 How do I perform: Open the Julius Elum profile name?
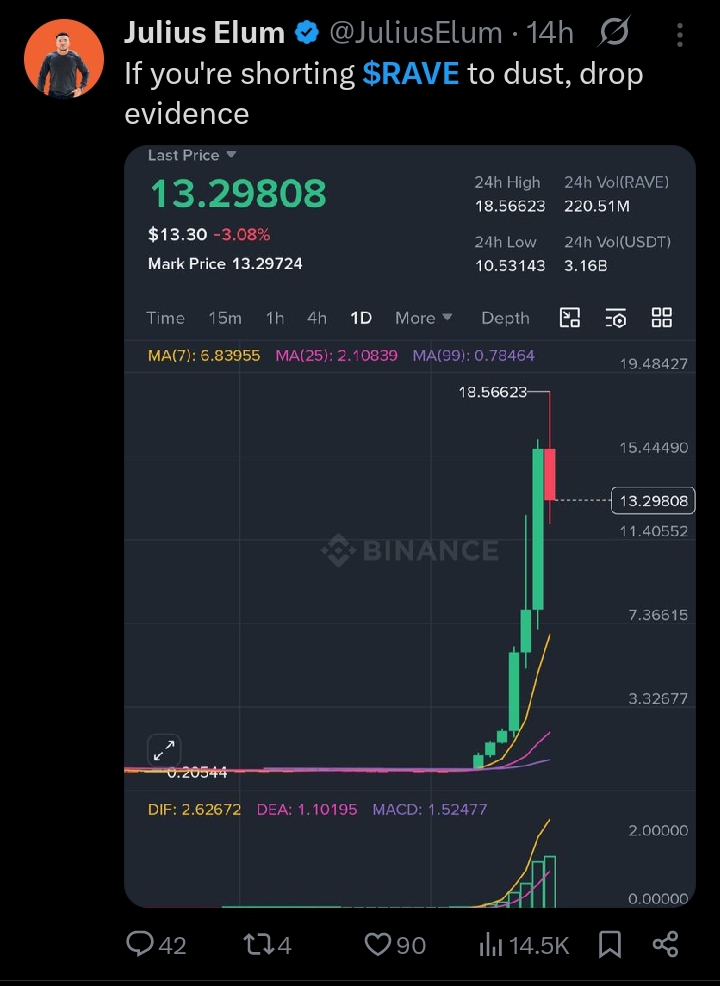coord(204,33)
